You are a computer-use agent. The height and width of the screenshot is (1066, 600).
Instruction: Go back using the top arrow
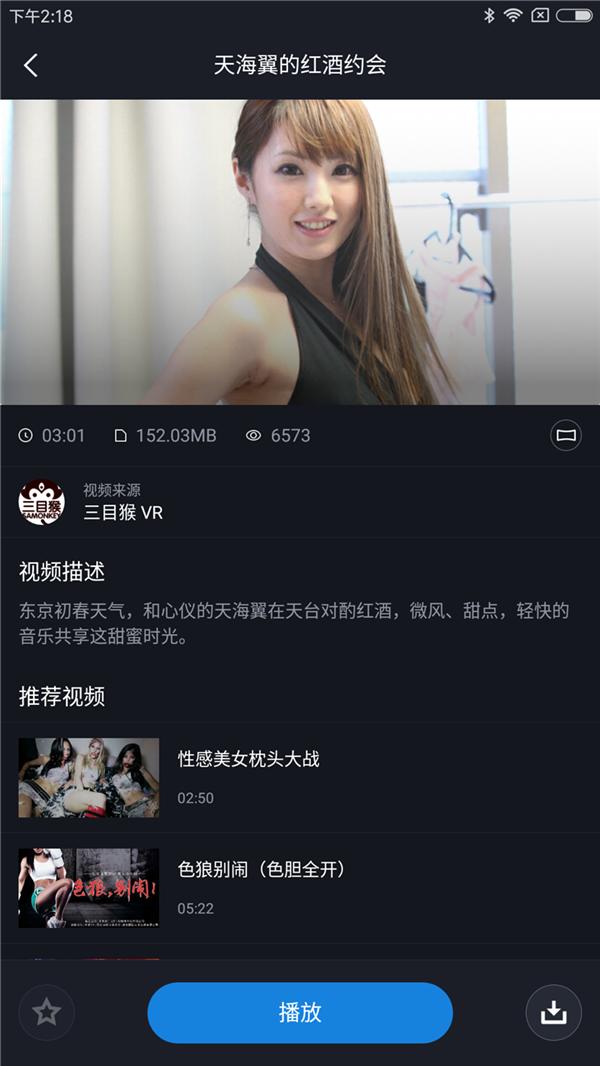pos(31,65)
